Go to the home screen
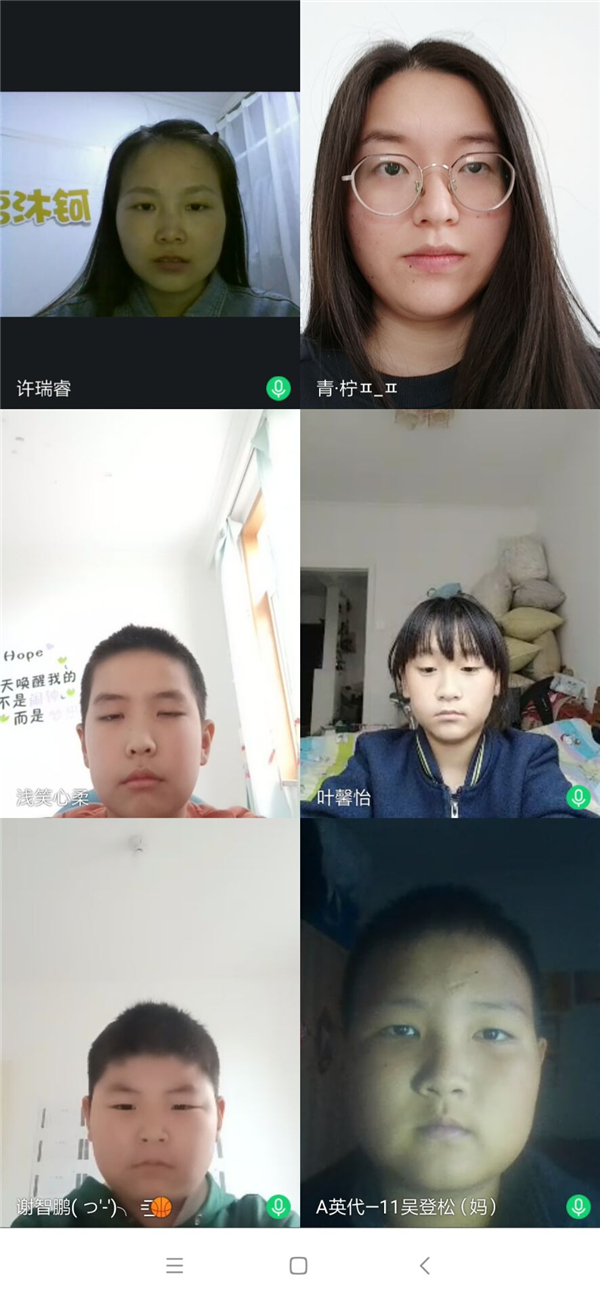 point(298,1266)
